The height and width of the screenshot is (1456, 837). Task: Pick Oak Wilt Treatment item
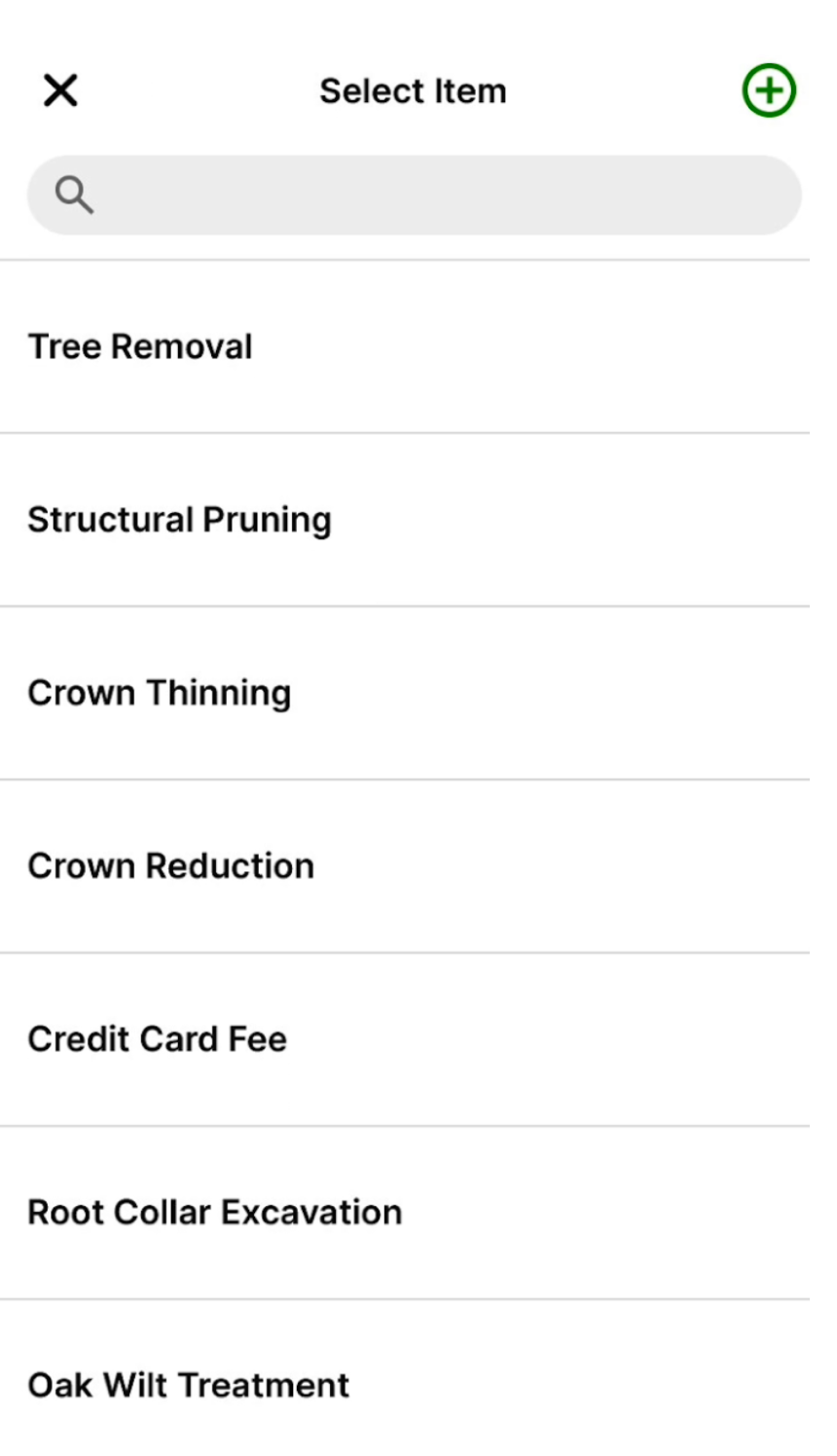[189, 1385]
